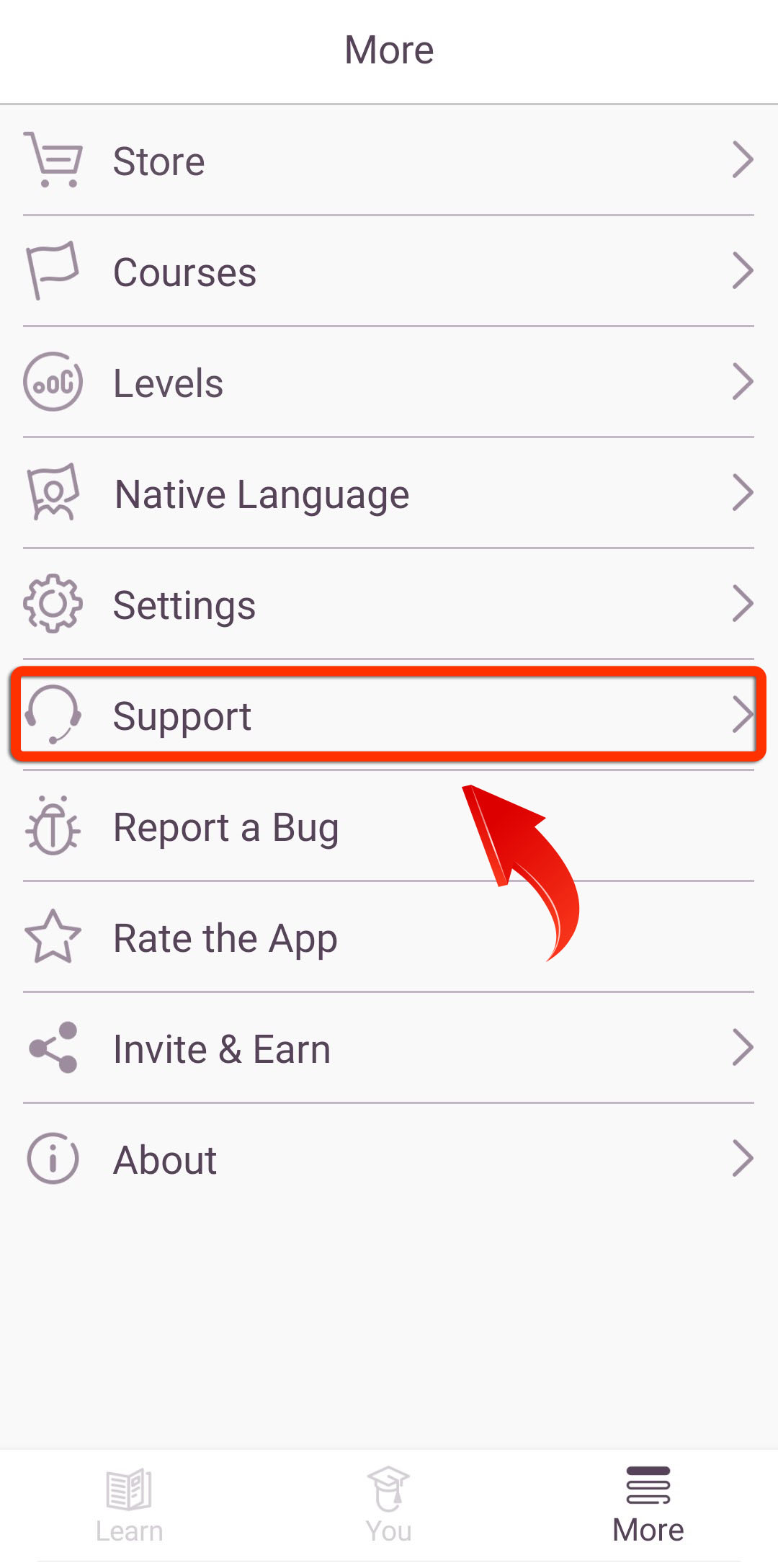Select the More tab
The width and height of the screenshot is (778, 1568).
click(648, 1505)
